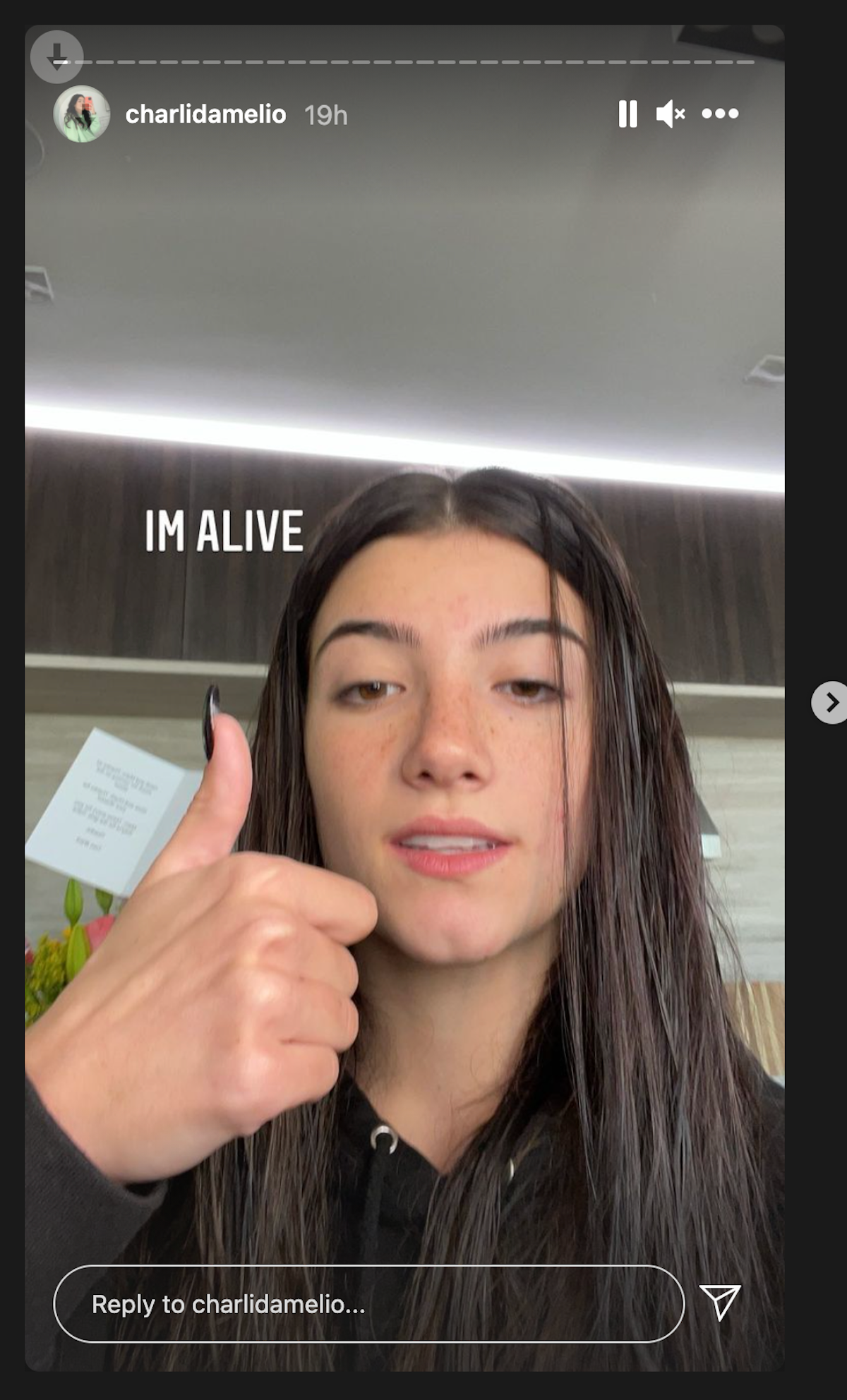Open charlidamelio username link

coord(205,114)
